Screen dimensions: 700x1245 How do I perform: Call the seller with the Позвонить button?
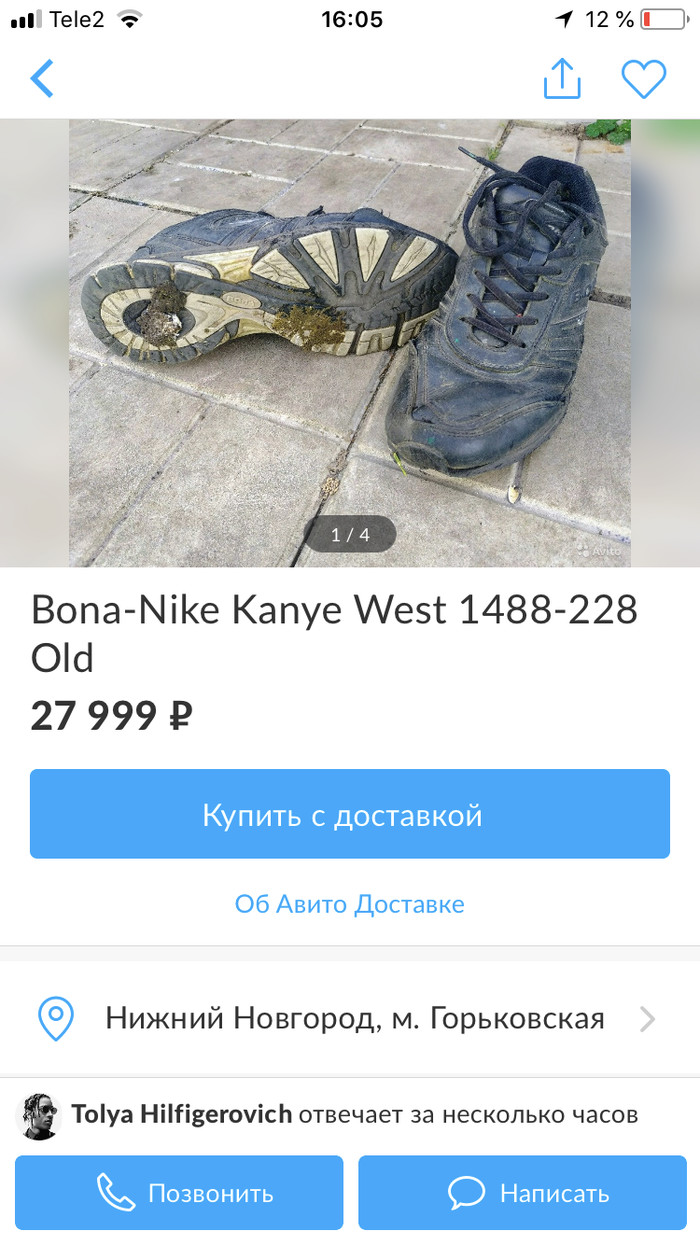coord(179,1193)
